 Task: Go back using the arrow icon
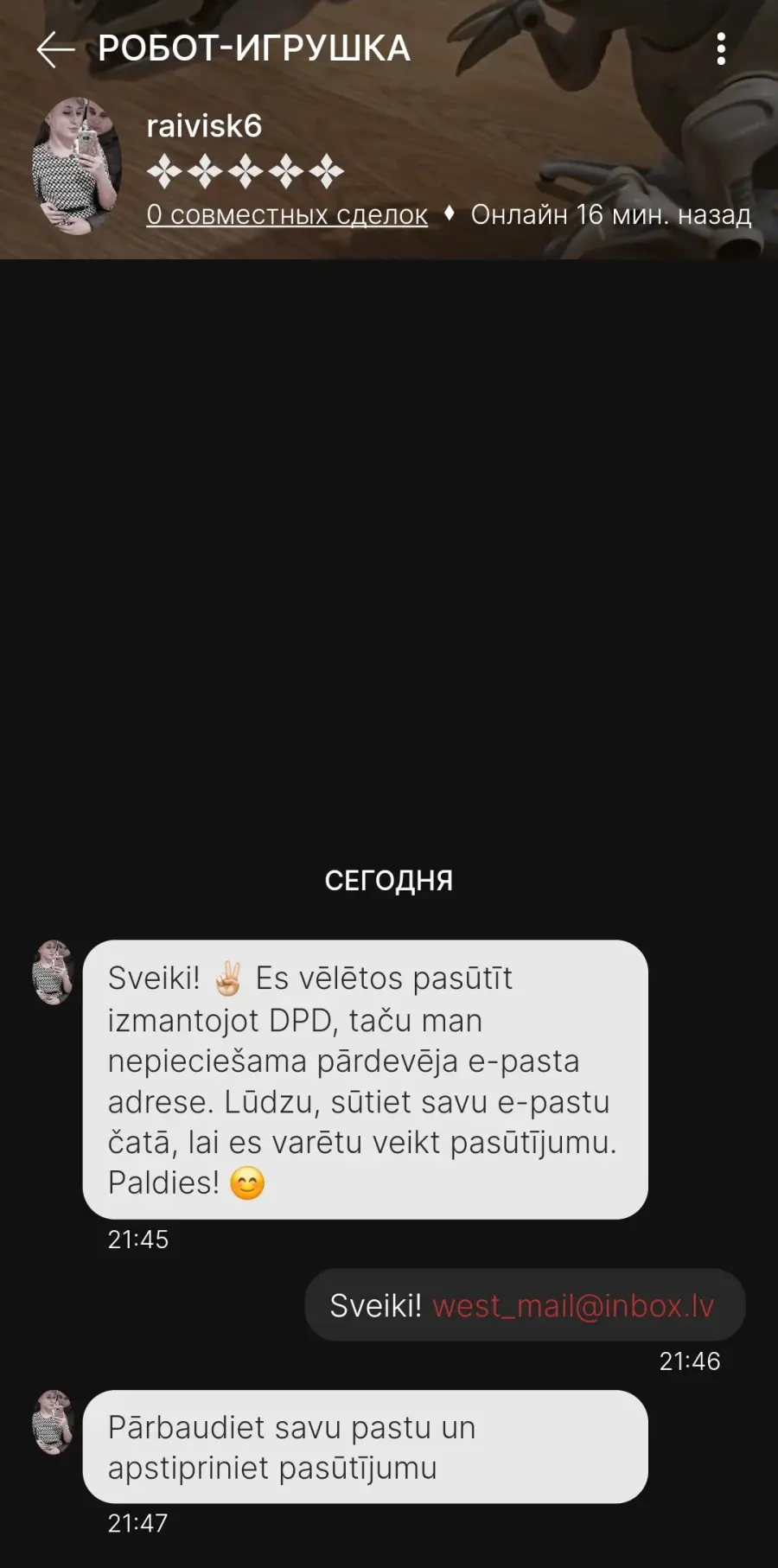coord(55,49)
